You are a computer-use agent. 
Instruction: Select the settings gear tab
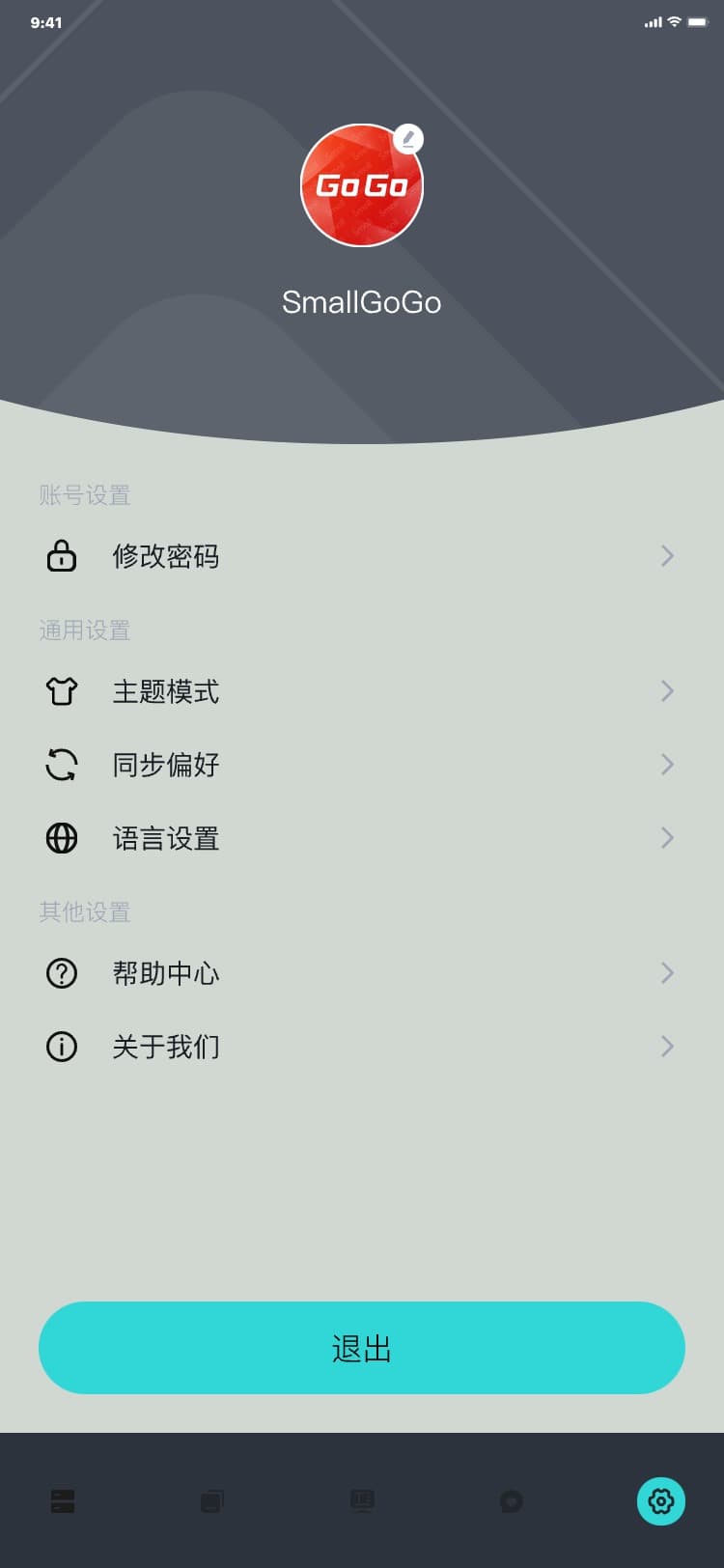661,1501
